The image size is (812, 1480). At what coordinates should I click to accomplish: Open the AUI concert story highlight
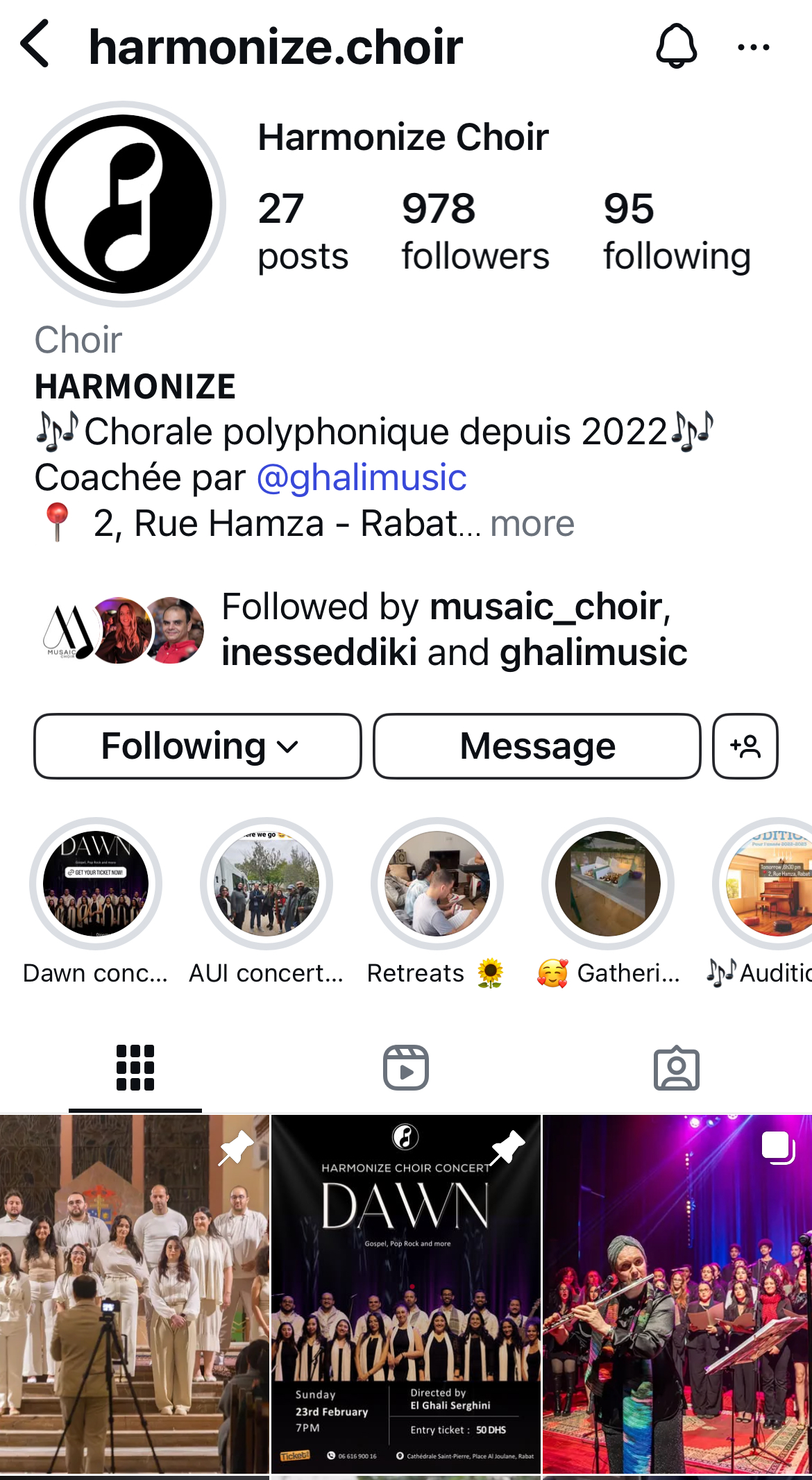[x=267, y=883]
